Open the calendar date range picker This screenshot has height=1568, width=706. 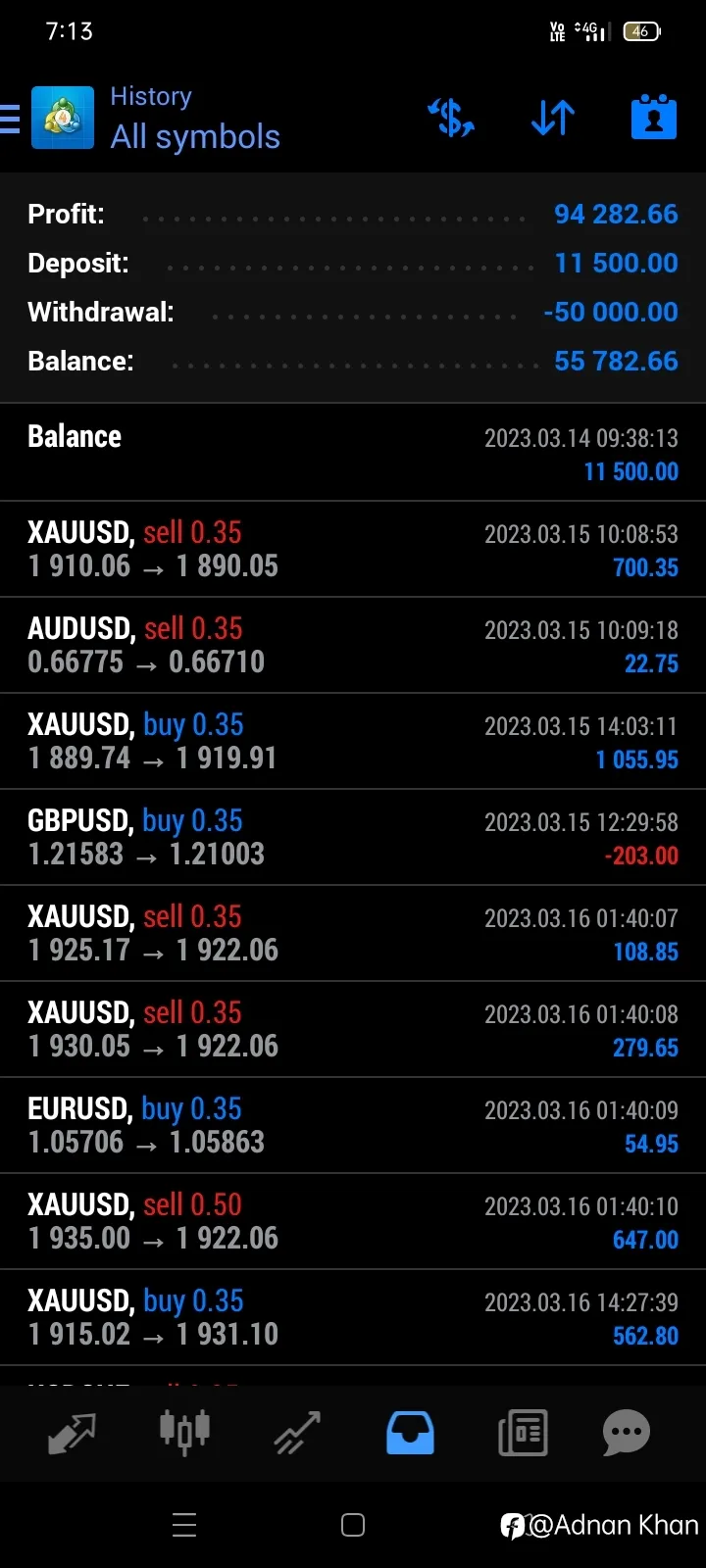coord(654,117)
